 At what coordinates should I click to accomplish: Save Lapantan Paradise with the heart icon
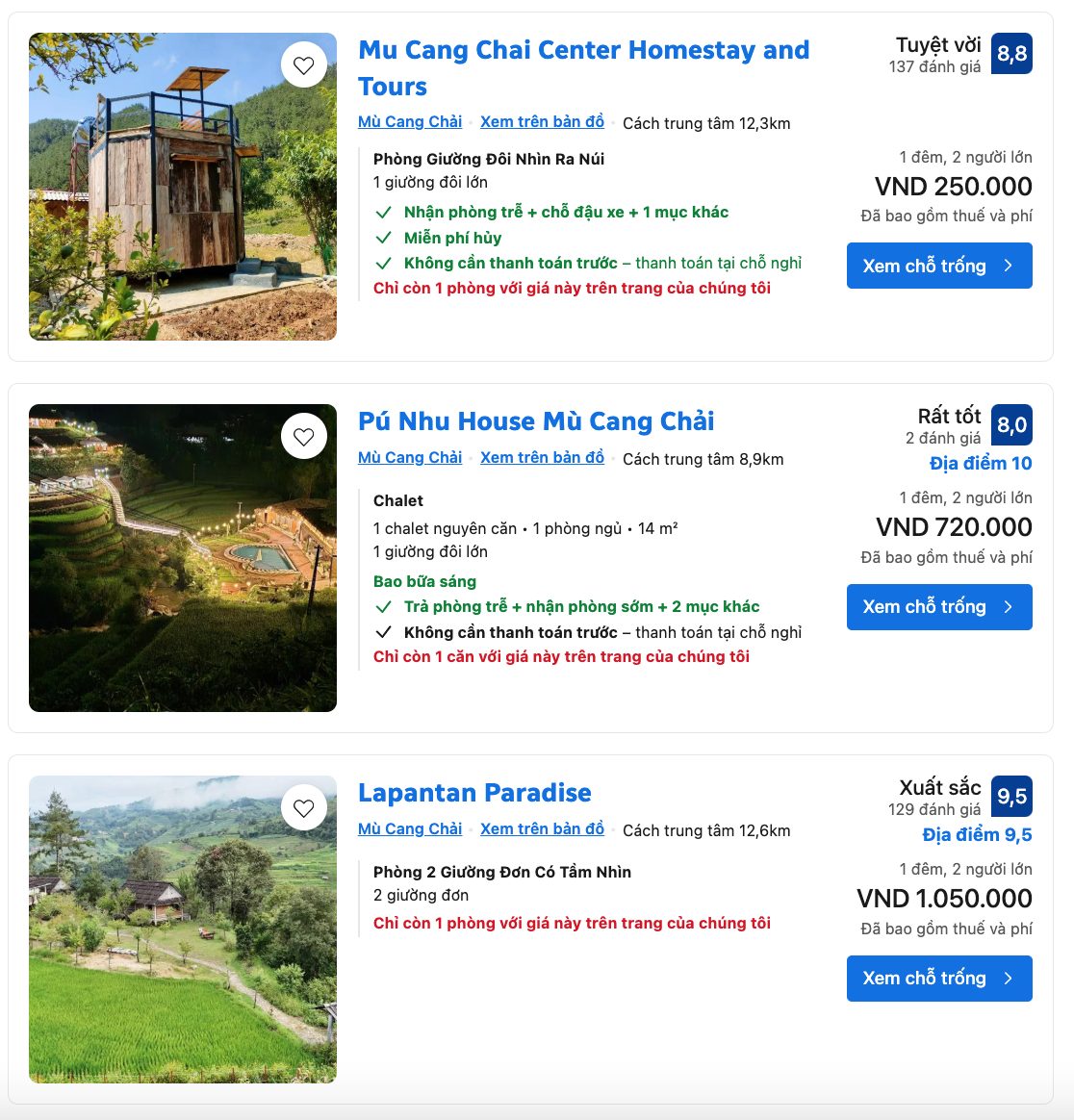click(304, 808)
